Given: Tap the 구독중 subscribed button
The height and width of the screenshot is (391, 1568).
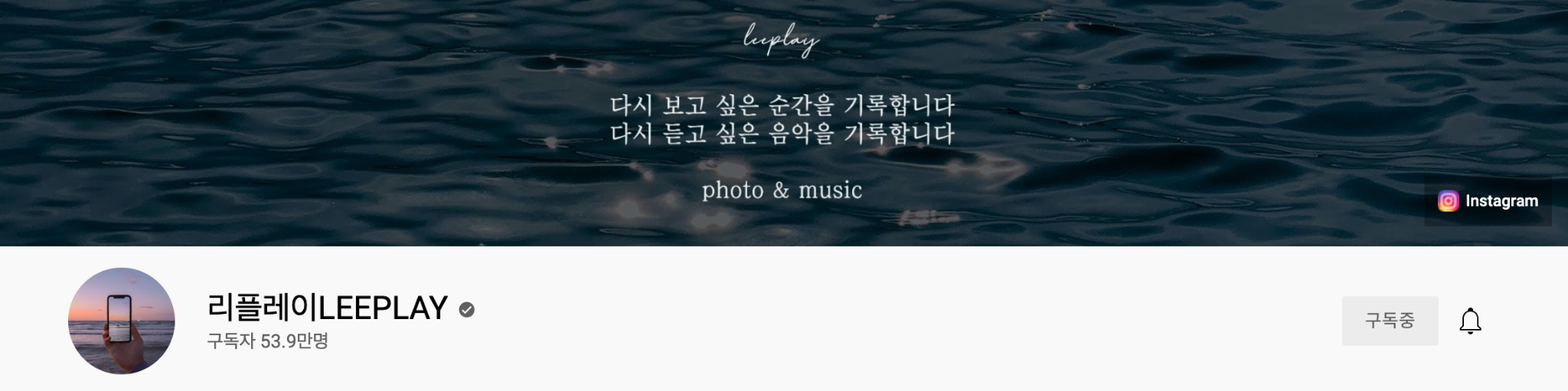Looking at the screenshot, I should (x=1389, y=321).
